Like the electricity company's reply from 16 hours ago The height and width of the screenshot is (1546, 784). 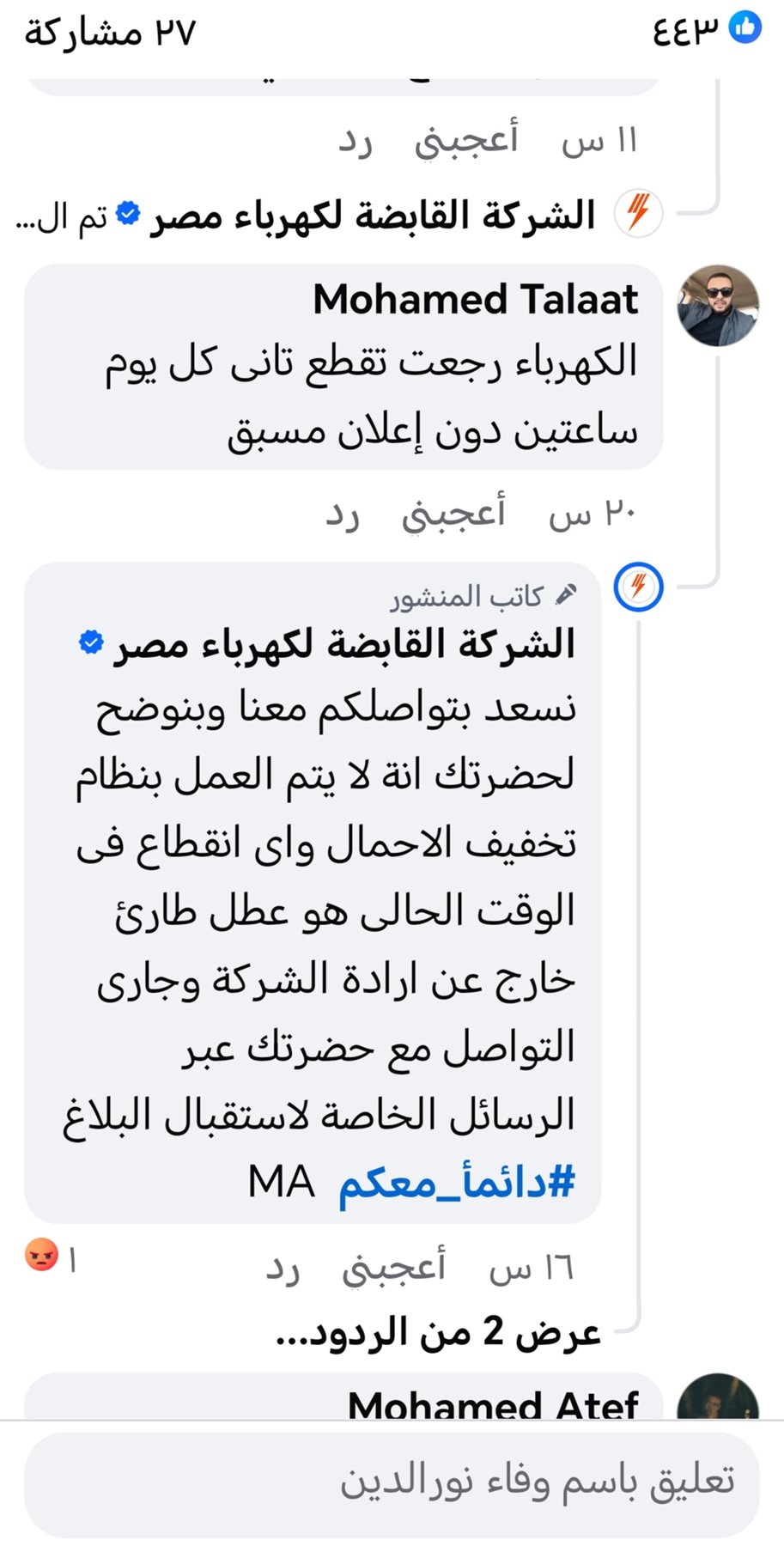(394, 1267)
